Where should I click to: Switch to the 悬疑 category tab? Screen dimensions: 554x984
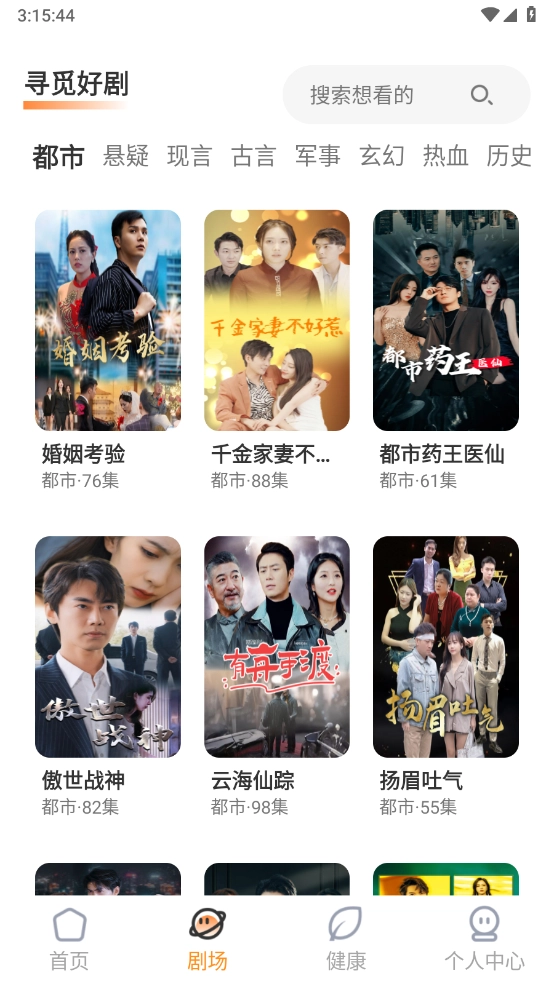125,156
